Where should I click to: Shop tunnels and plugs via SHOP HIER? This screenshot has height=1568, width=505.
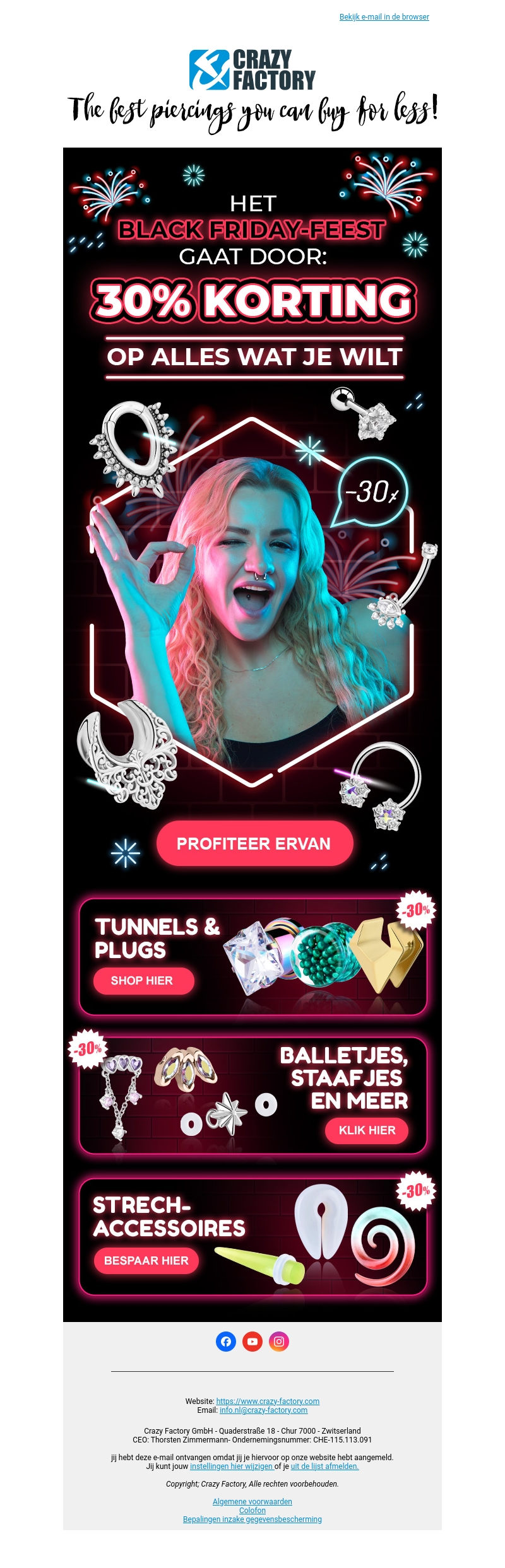(x=143, y=981)
